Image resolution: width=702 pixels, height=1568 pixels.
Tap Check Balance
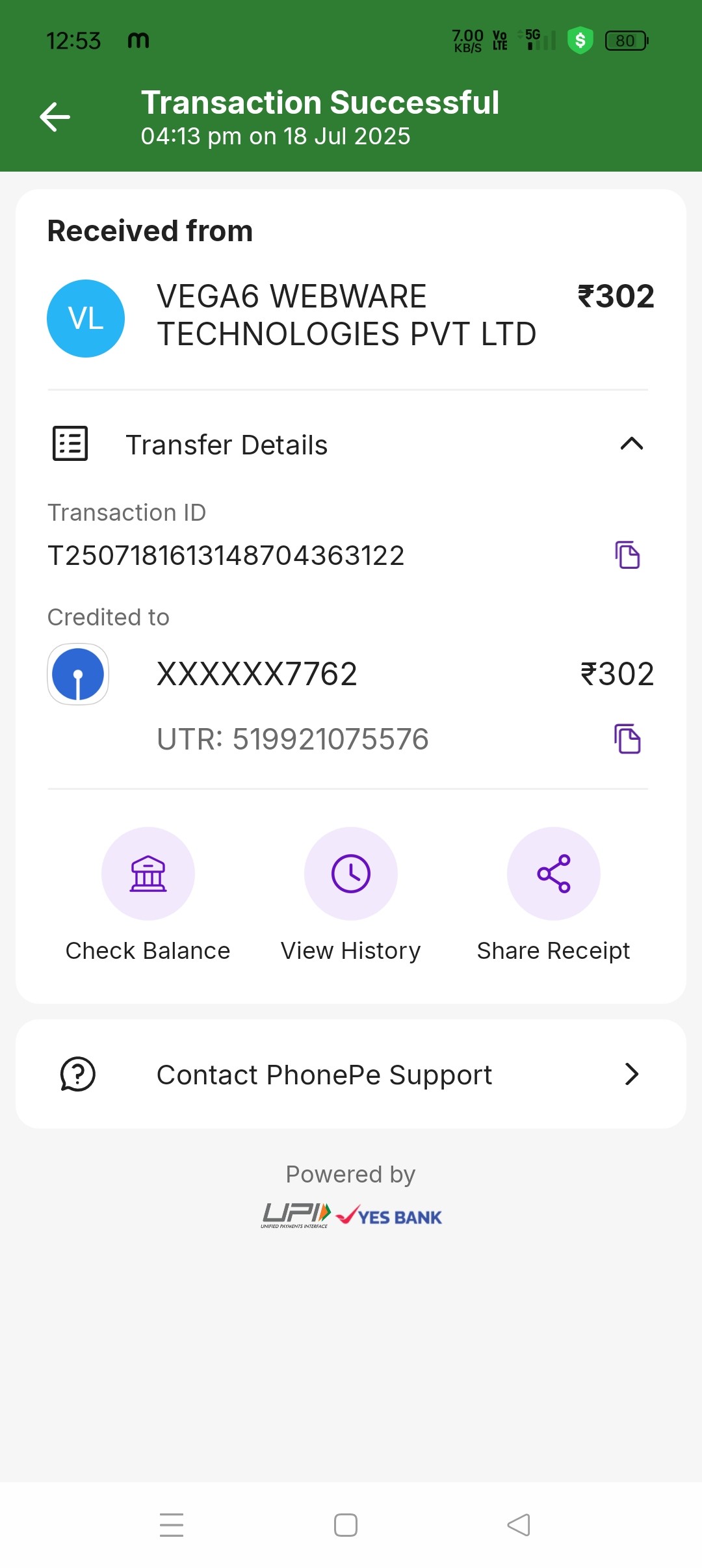tap(148, 874)
